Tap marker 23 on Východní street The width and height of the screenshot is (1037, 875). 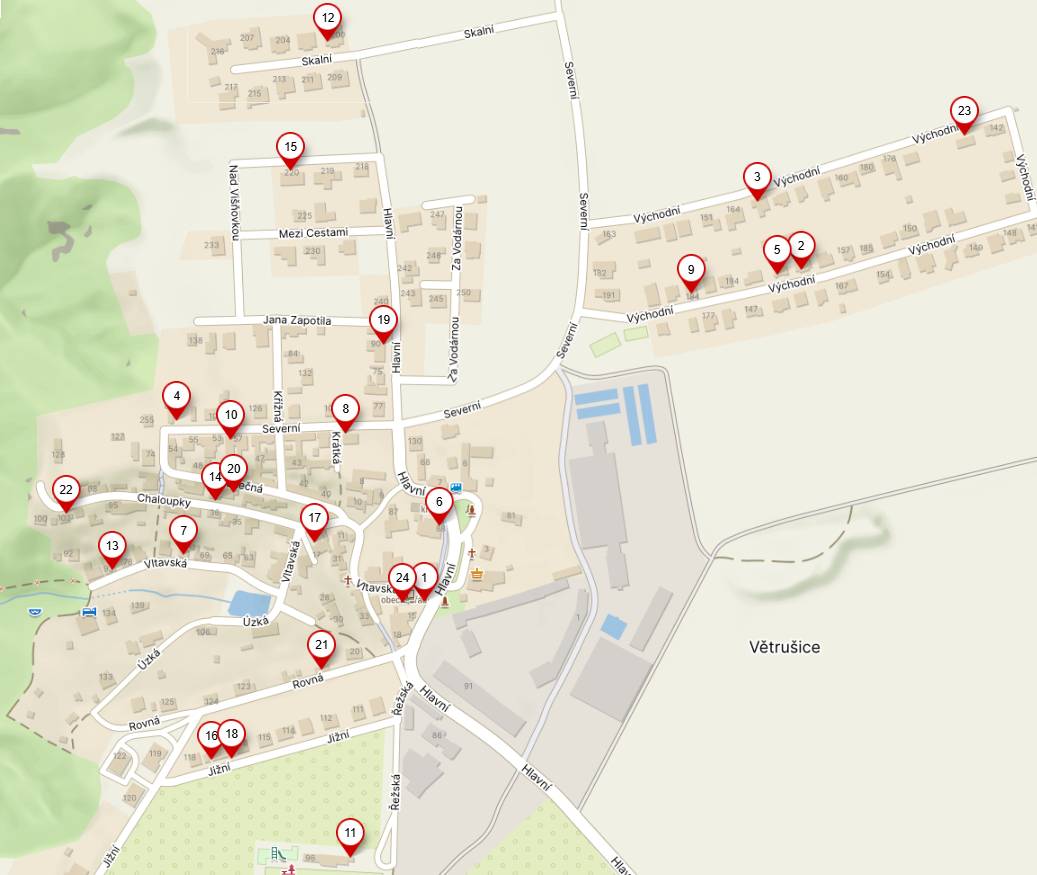click(x=964, y=111)
